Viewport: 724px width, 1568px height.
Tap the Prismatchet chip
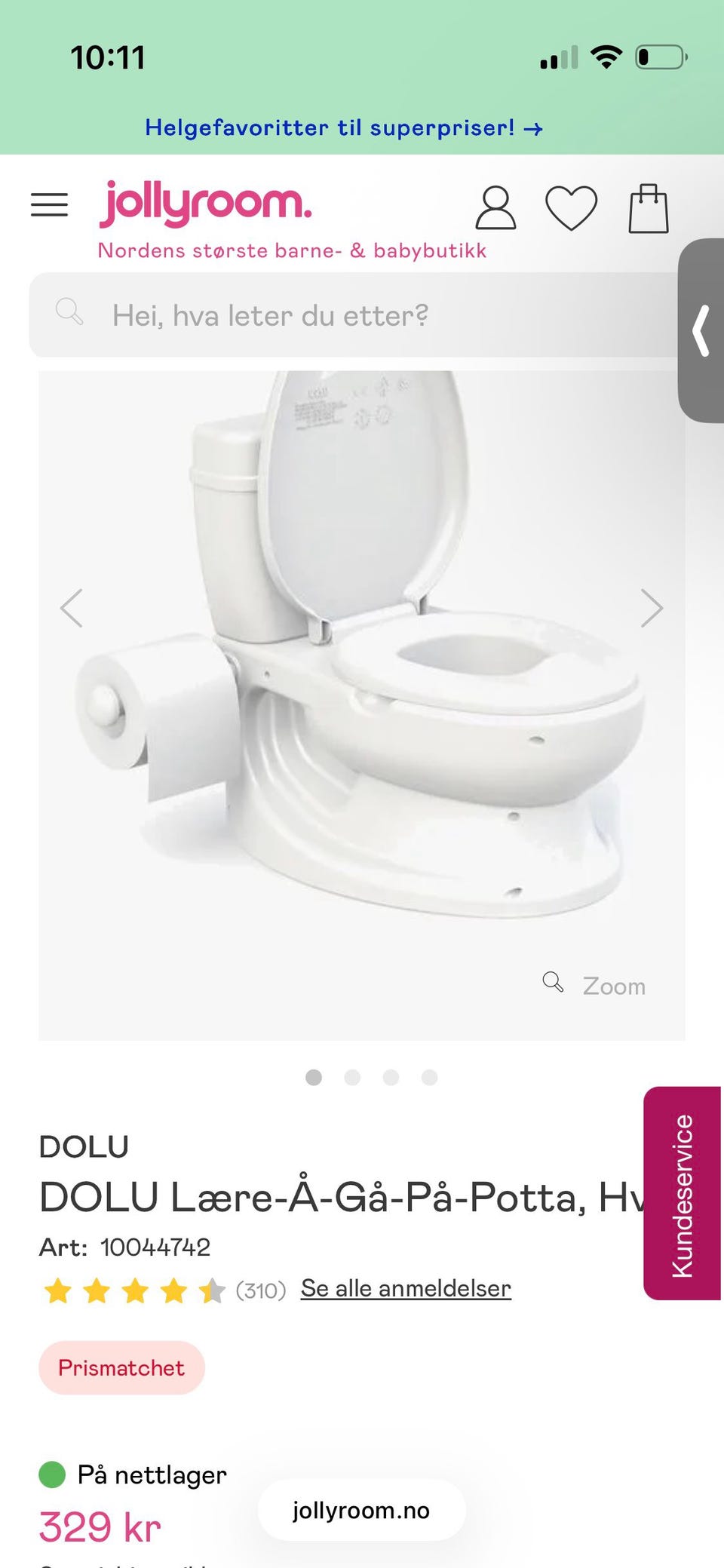pos(121,1367)
